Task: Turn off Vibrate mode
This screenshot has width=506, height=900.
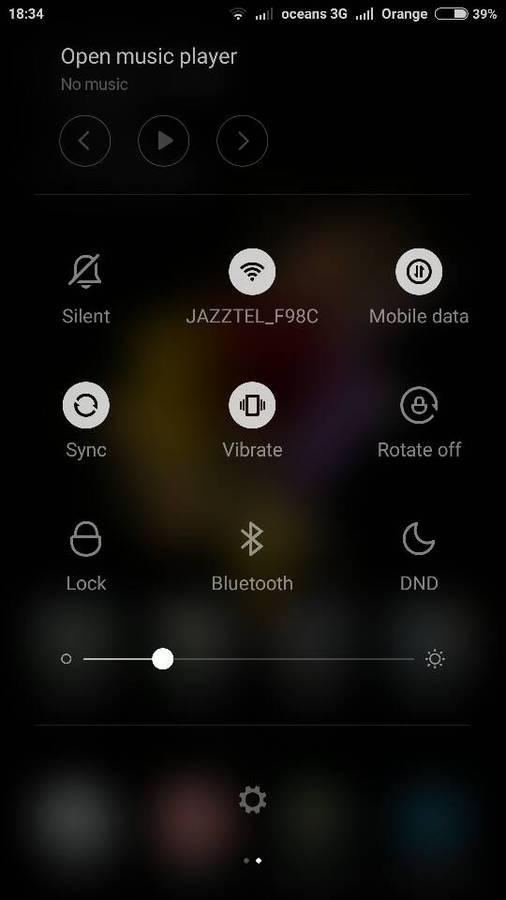Action: 252,405
